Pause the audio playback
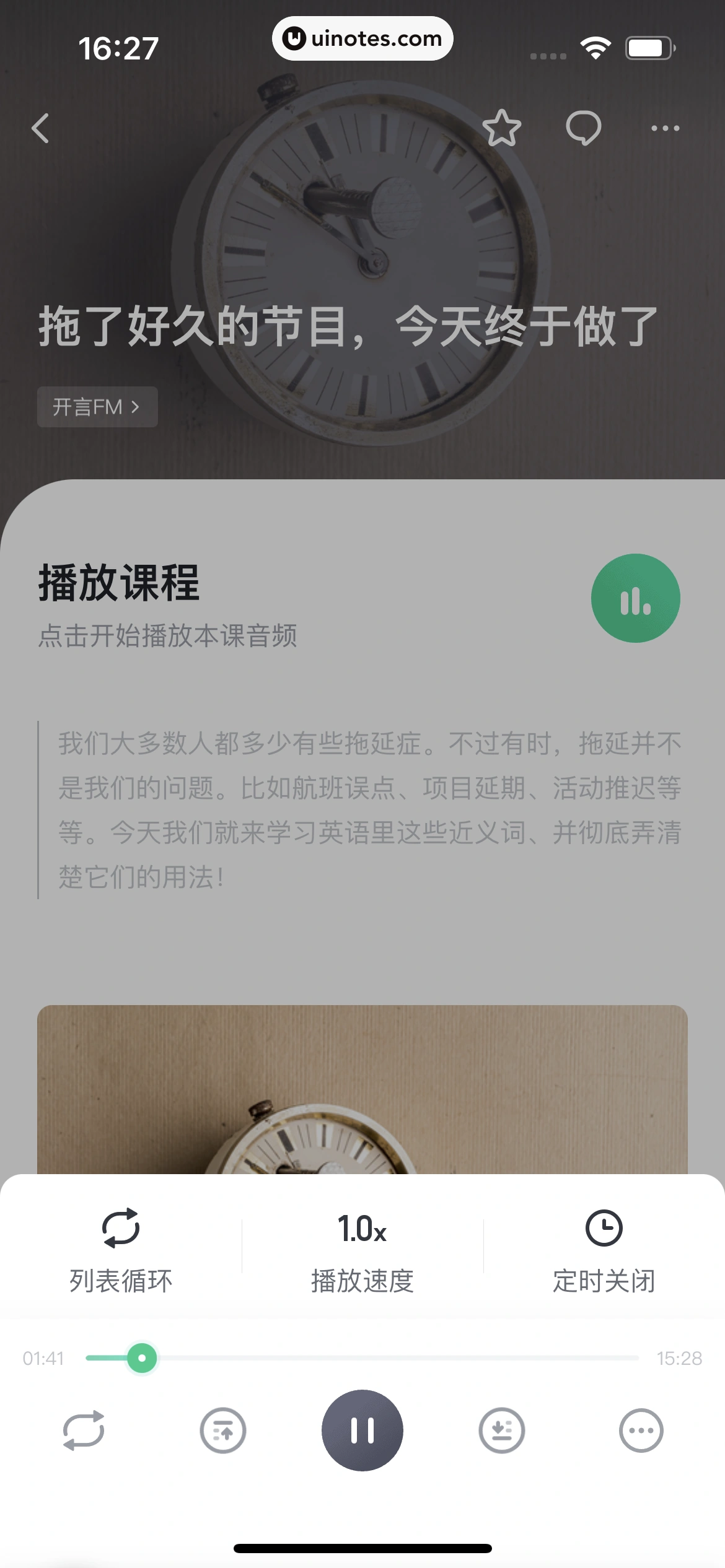The height and width of the screenshot is (1568, 725). [x=362, y=1431]
